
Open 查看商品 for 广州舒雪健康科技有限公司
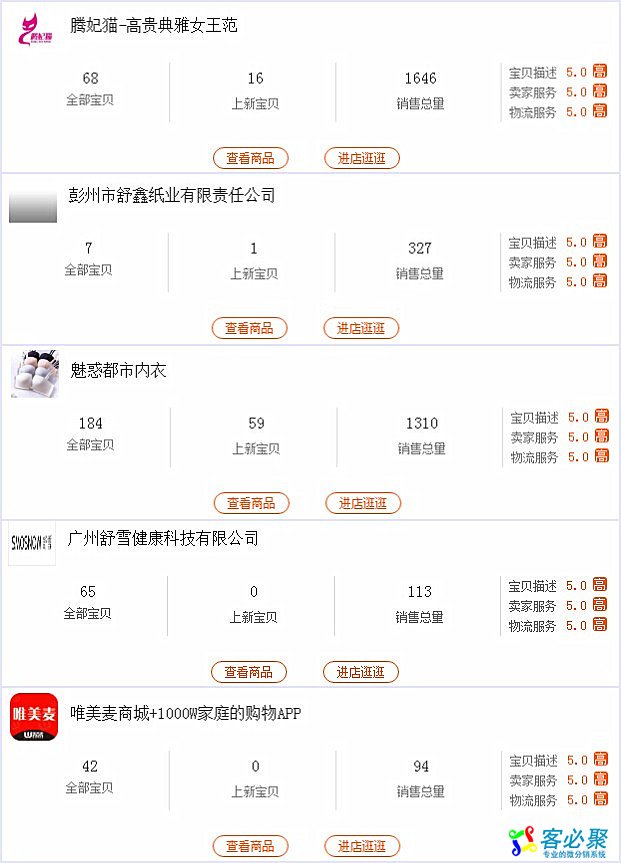[x=248, y=672]
